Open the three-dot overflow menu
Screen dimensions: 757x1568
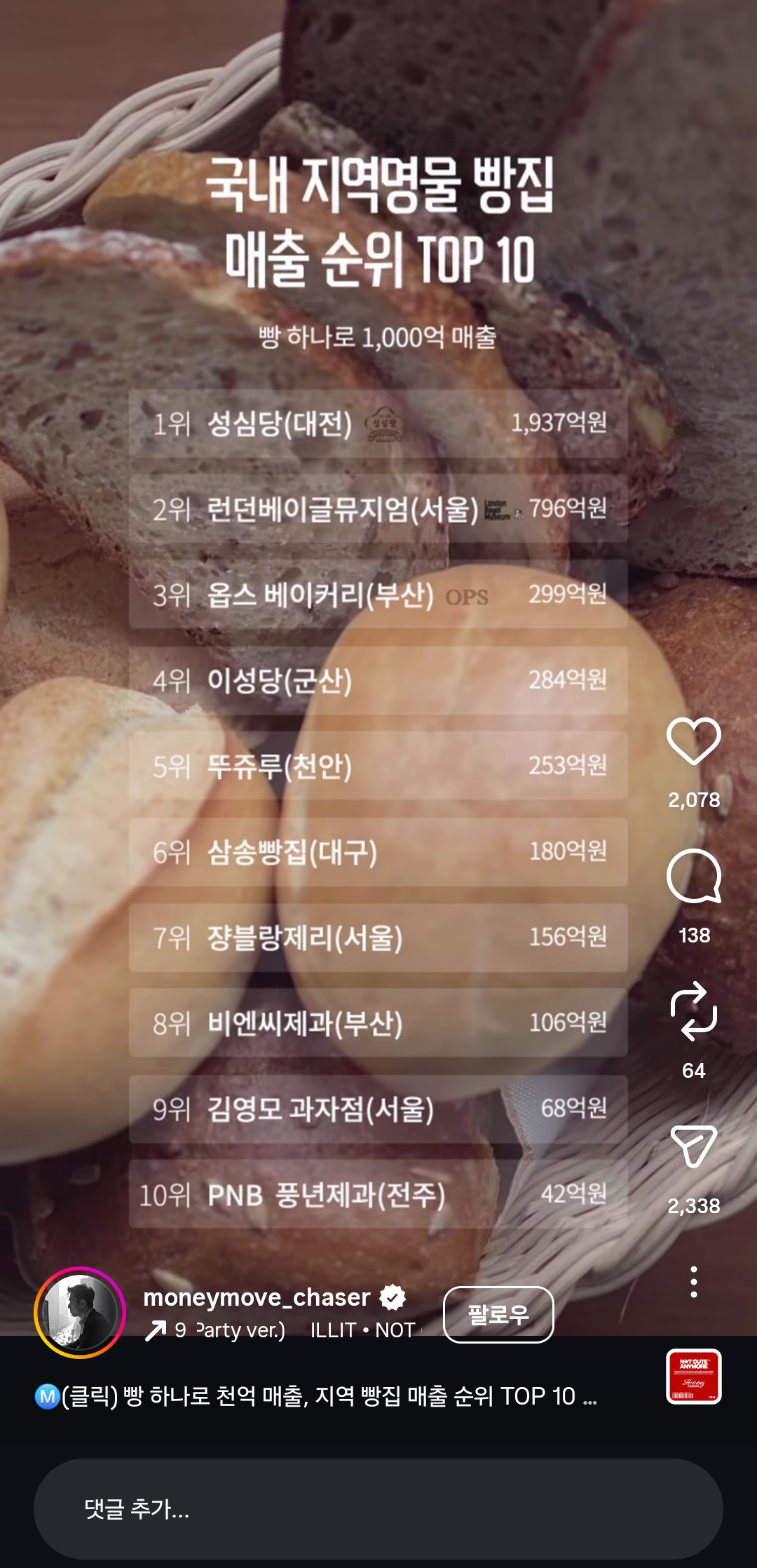[x=693, y=1282]
